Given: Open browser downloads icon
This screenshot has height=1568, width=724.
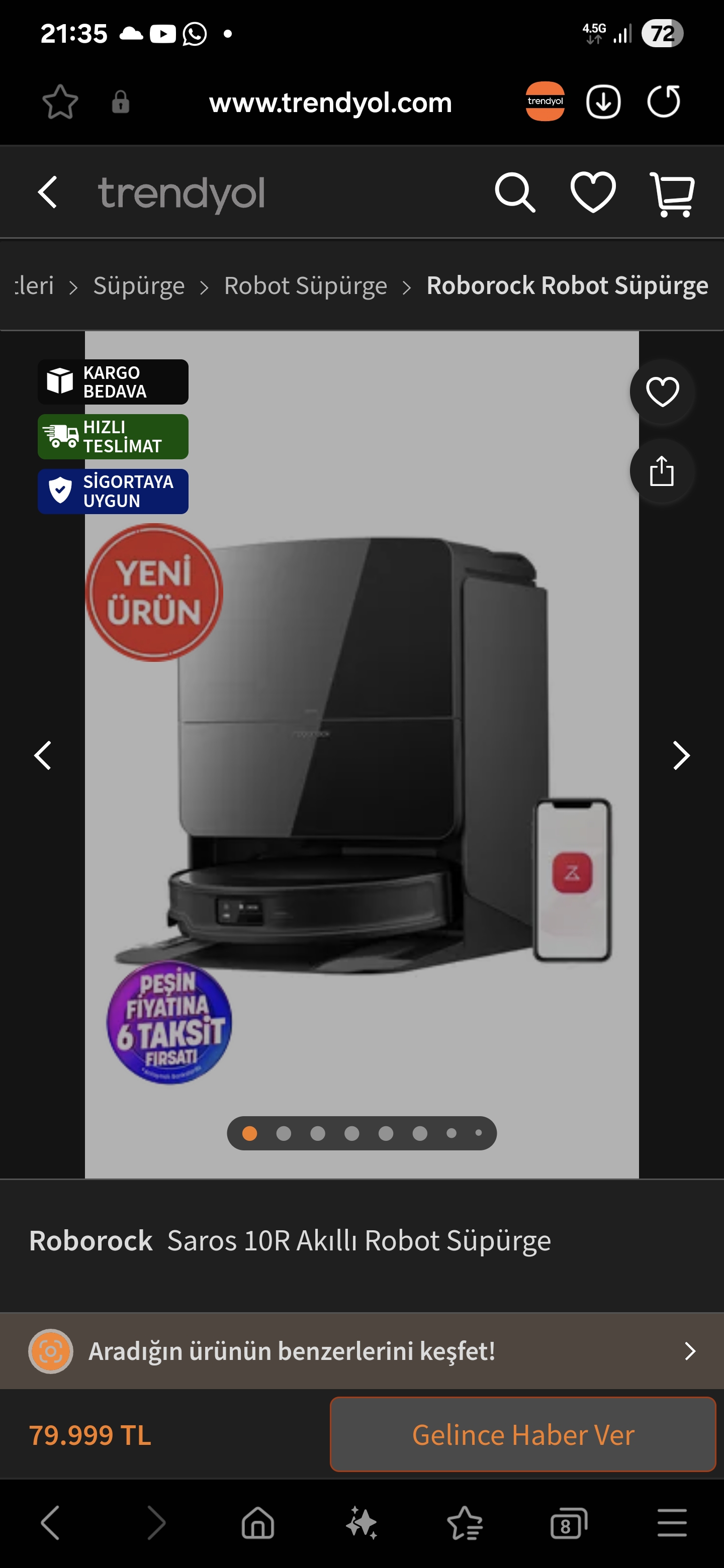Looking at the screenshot, I should click(x=603, y=102).
